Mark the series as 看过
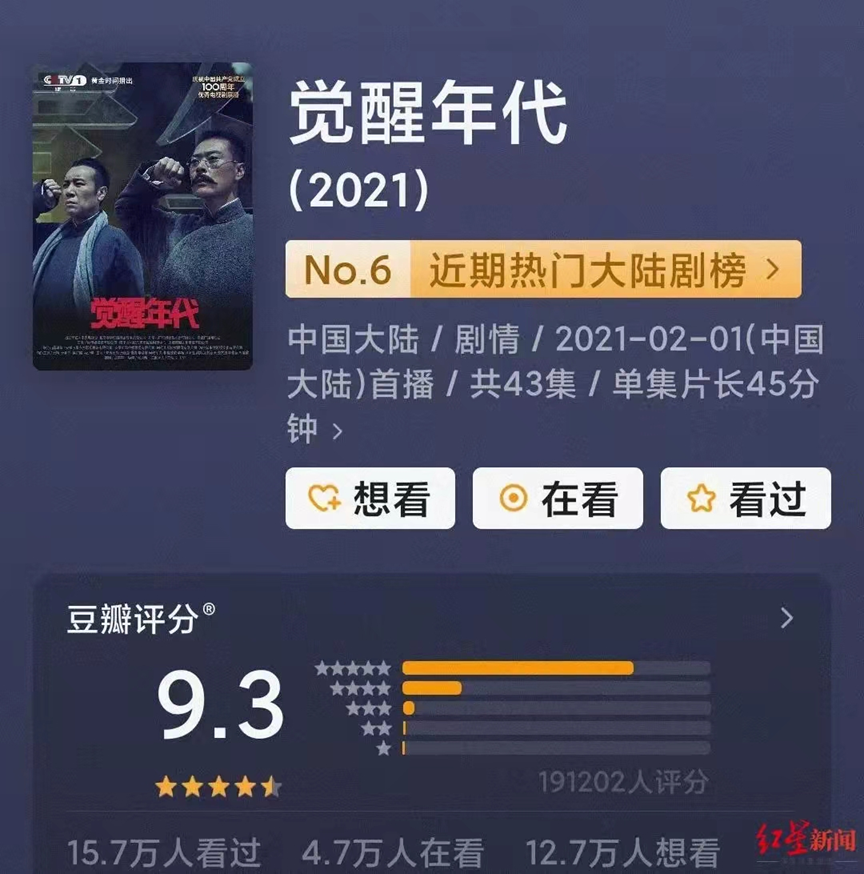Screen dimensions: 864x874 click(745, 498)
